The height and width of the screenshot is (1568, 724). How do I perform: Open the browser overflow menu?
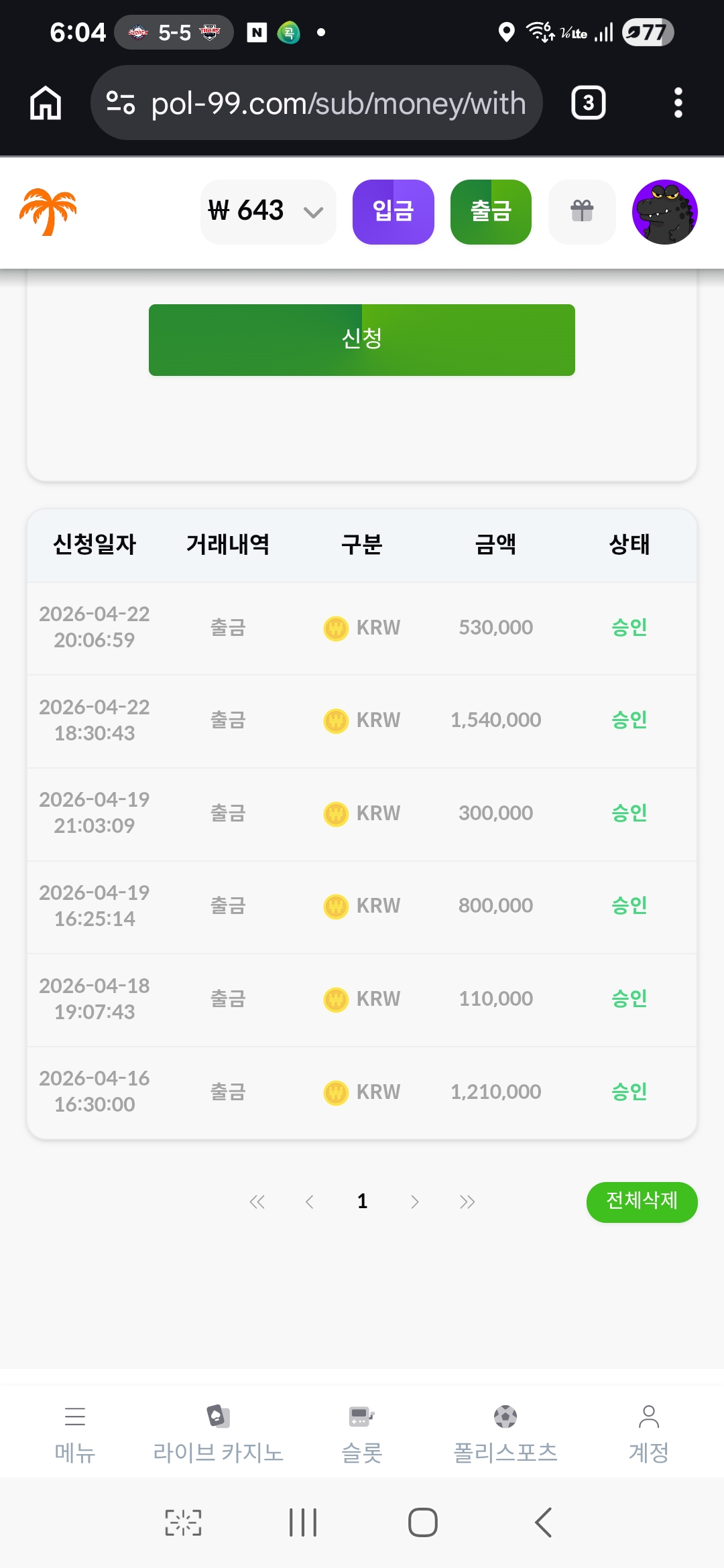coord(678,103)
